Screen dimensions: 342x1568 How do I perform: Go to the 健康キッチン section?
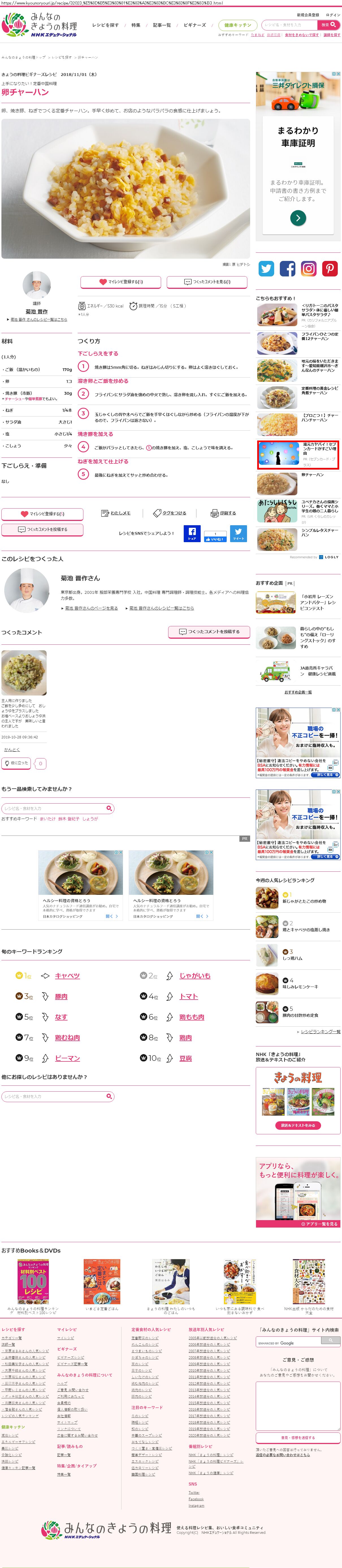pos(237,25)
